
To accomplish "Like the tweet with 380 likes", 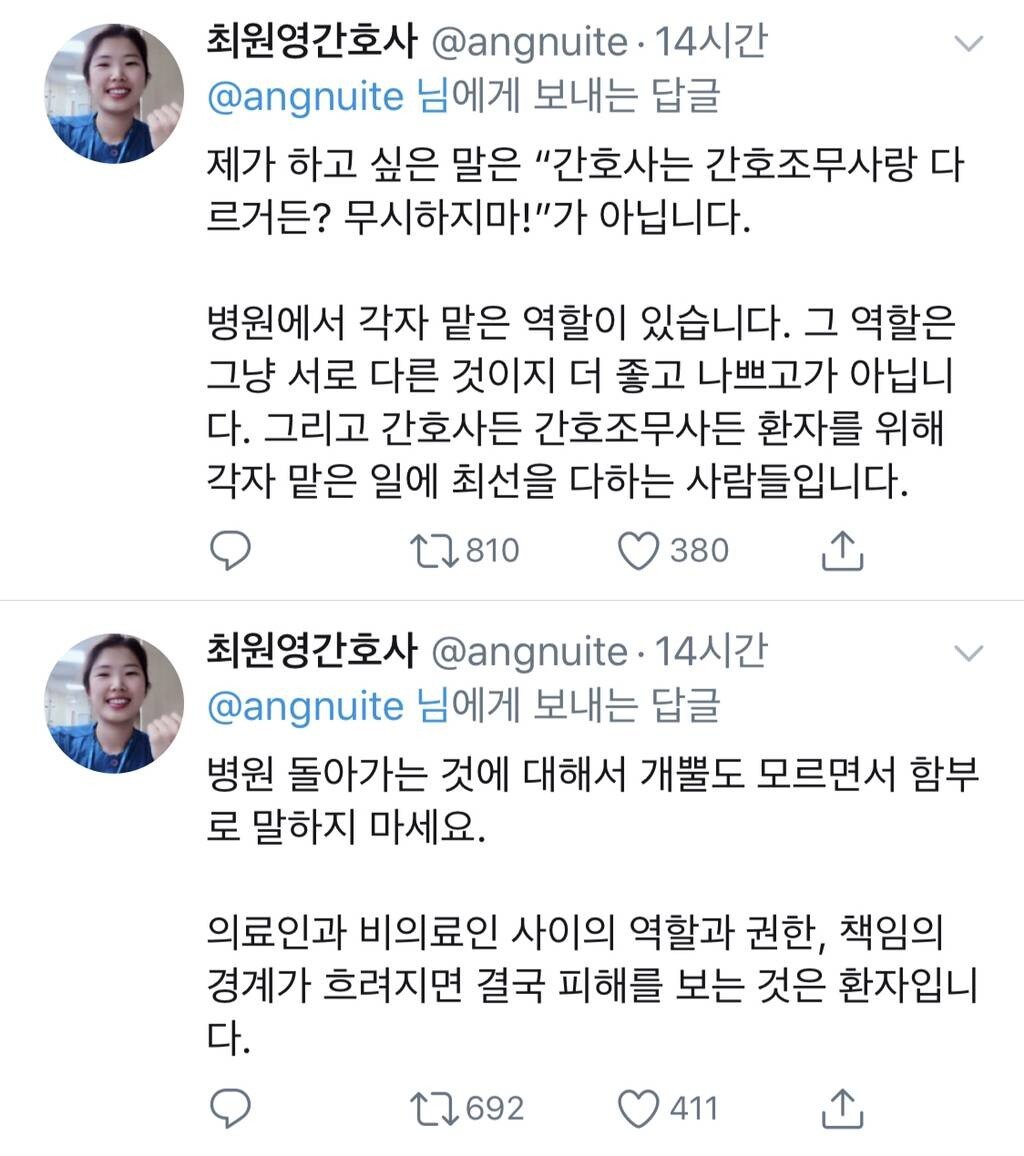I will point(639,550).
